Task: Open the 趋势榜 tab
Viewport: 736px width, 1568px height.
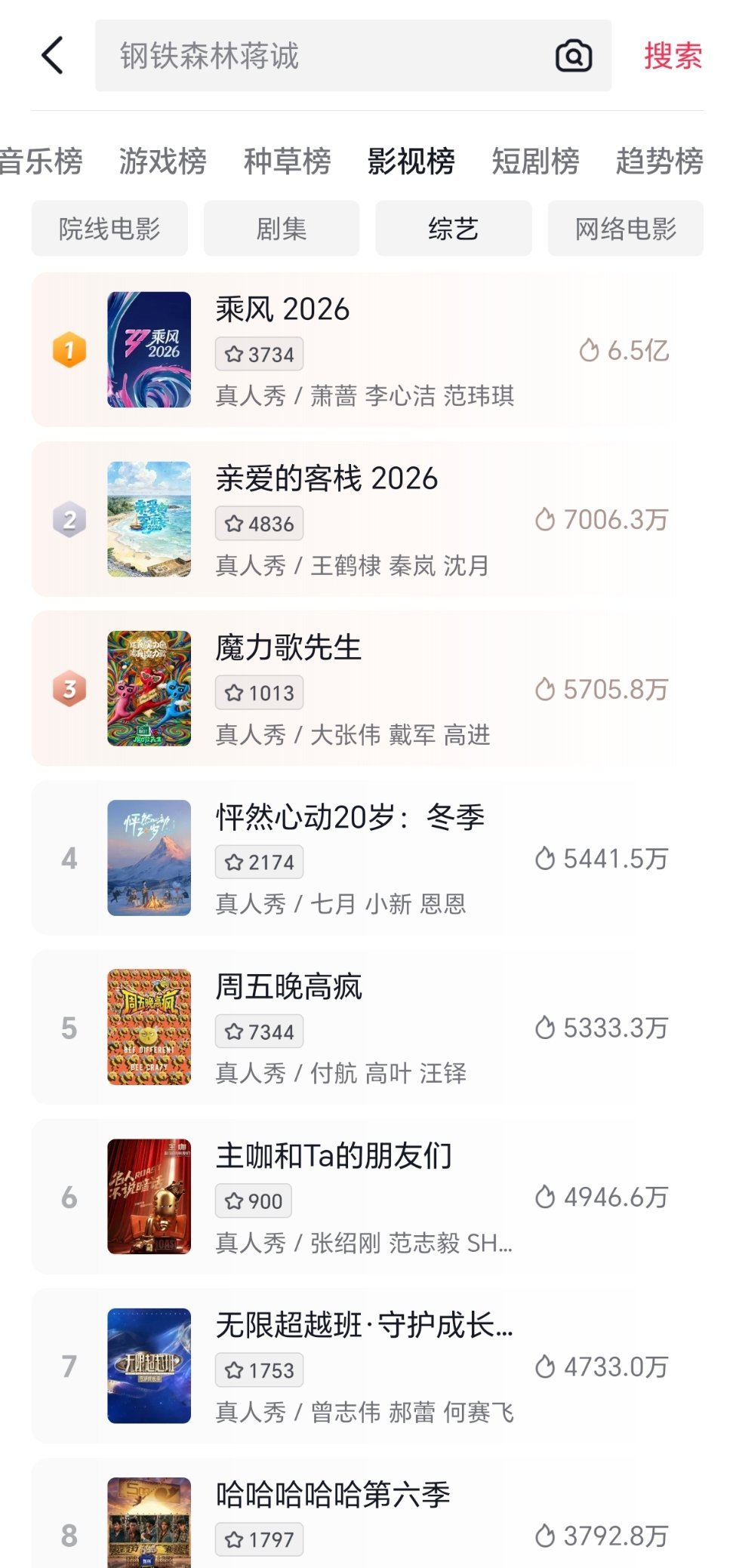Action: (x=659, y=161)
